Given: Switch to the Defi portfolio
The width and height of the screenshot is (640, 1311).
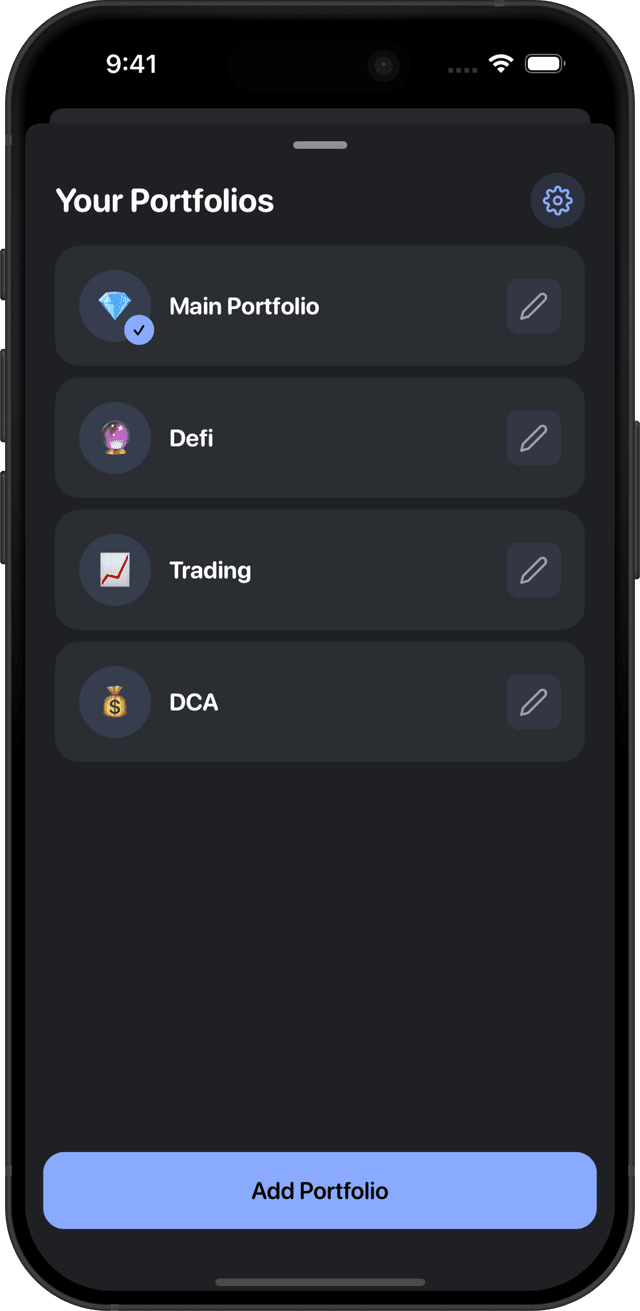Looking at the screenshot, I should click(300, 438).
